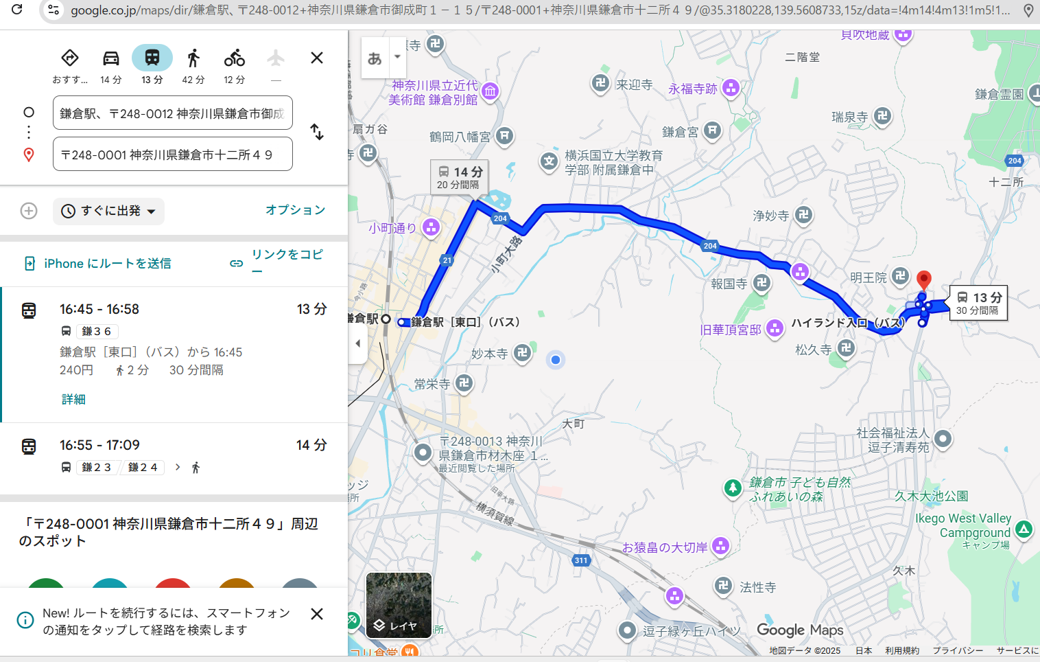This screenshot has width=1040, height=662.
Task: Open the すぐに出発 departure time dropdown
Action: click(109, 211)
